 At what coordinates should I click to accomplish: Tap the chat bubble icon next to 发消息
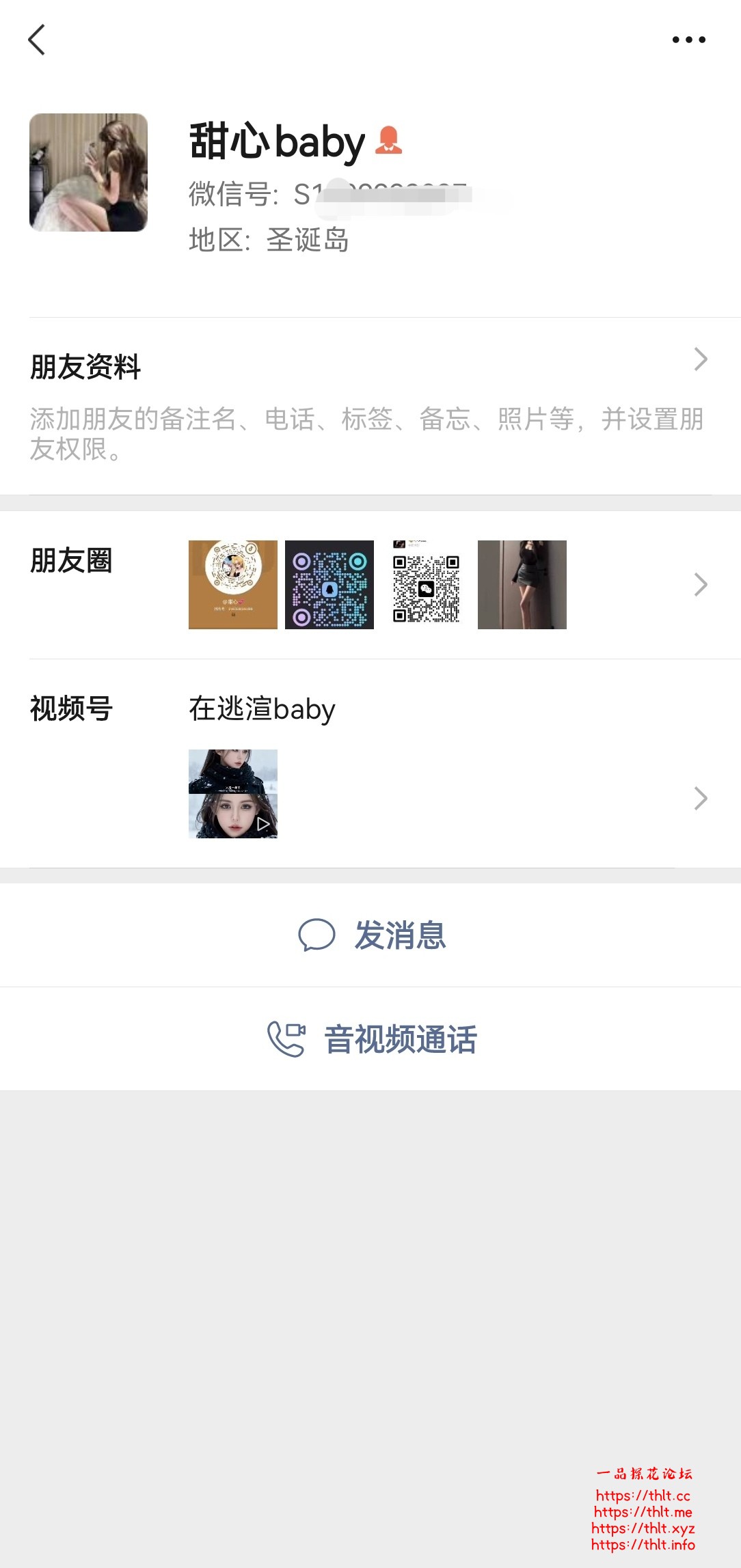point(318,937)
